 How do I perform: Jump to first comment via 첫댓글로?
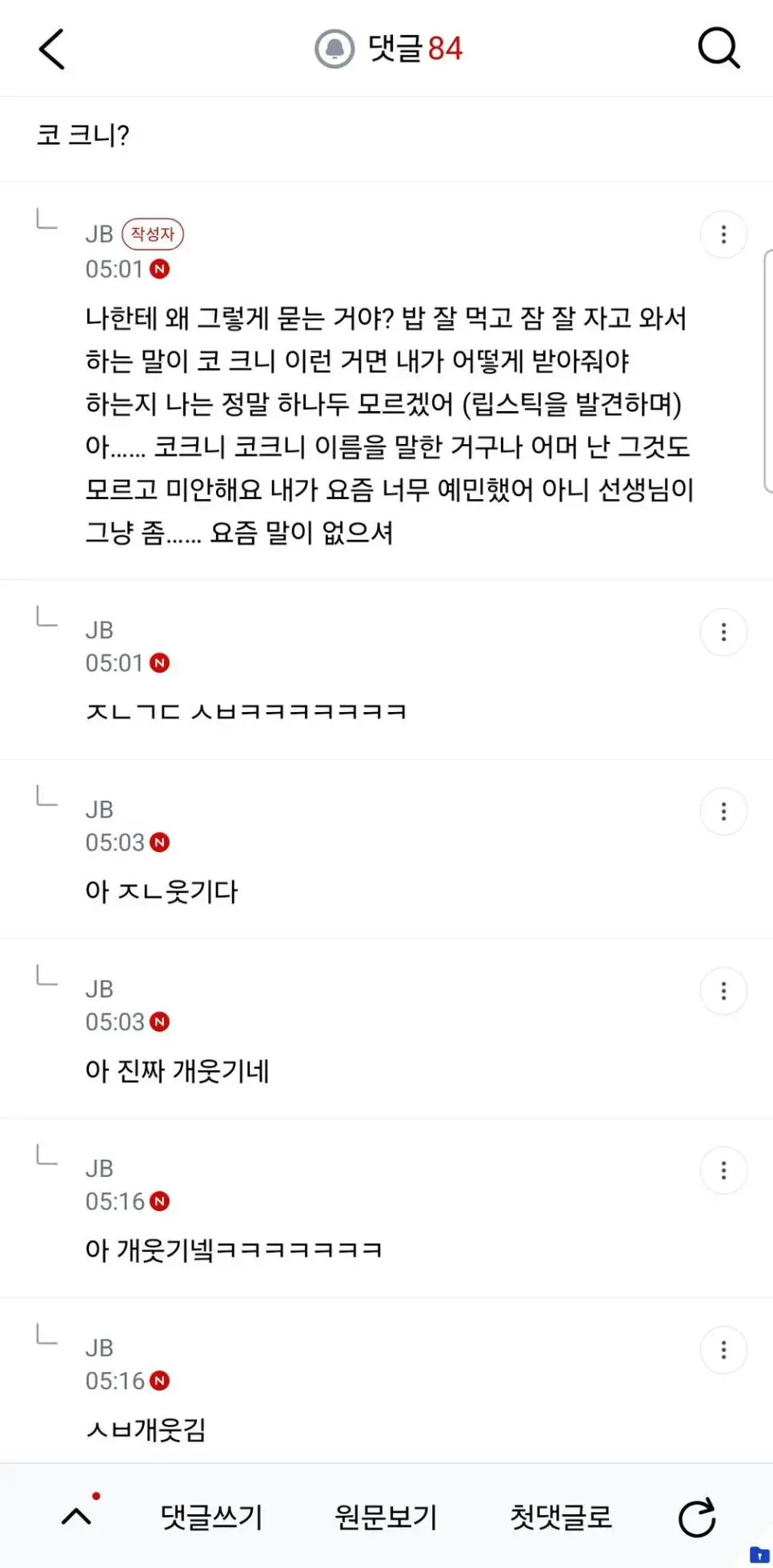(561, 1517)
